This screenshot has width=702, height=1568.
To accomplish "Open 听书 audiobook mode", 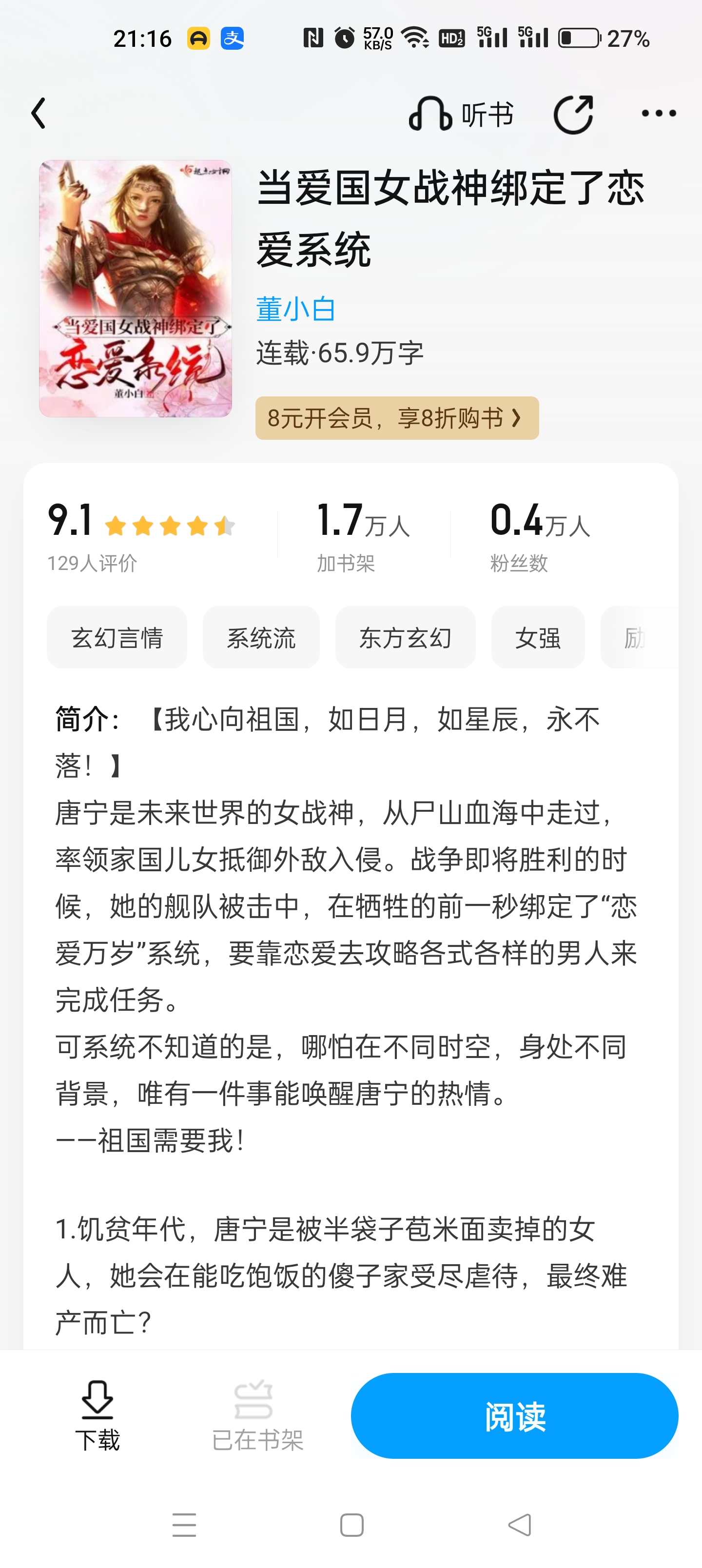I will 461,114.
